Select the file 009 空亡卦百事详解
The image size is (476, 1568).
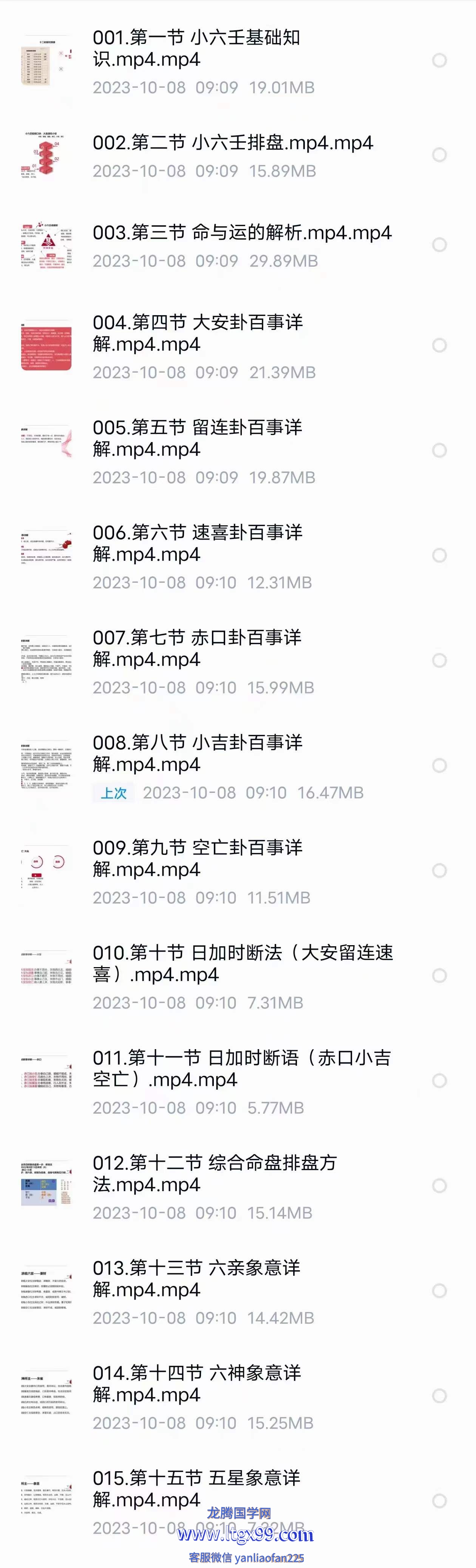click(x=439, y=870)
